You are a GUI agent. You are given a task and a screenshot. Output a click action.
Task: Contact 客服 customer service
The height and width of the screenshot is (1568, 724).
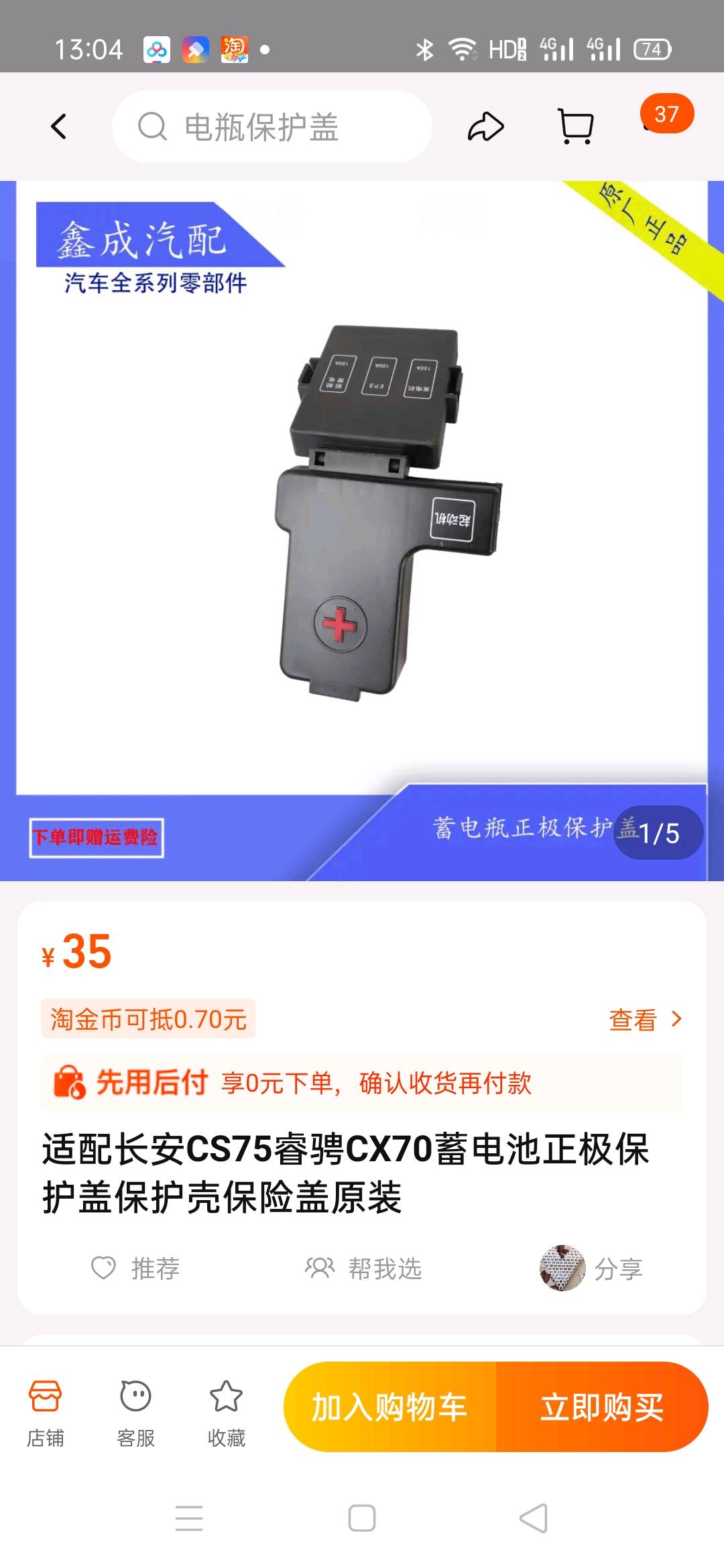coord(136,1407)
